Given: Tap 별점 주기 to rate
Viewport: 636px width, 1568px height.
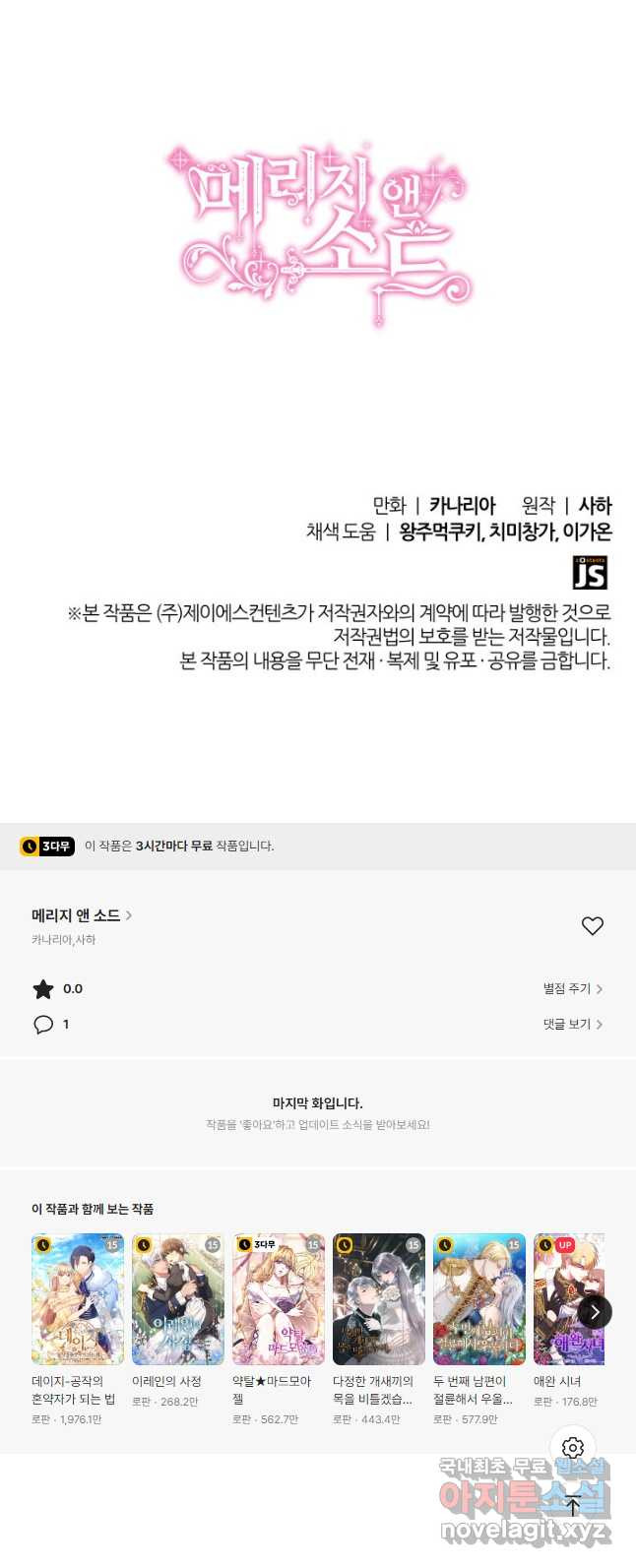Looking at the screenshot, I should pos(572,988).
